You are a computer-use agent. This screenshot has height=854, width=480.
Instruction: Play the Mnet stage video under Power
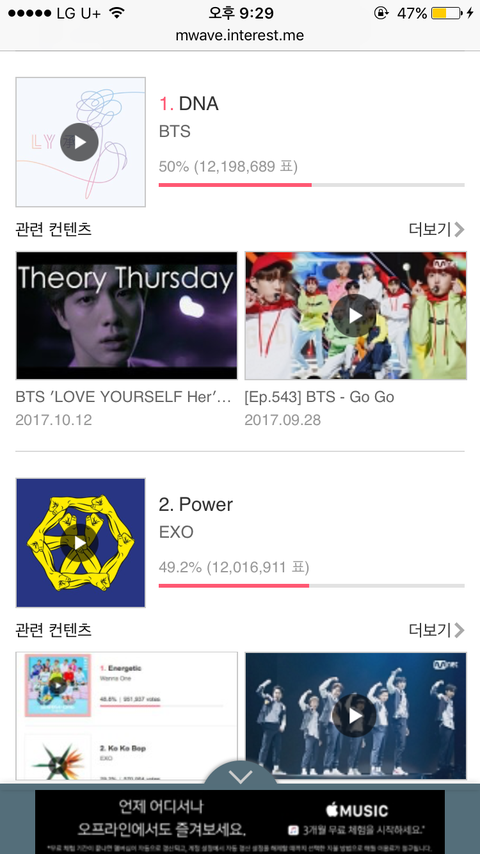pyautogui.click(x=355, y=716)
